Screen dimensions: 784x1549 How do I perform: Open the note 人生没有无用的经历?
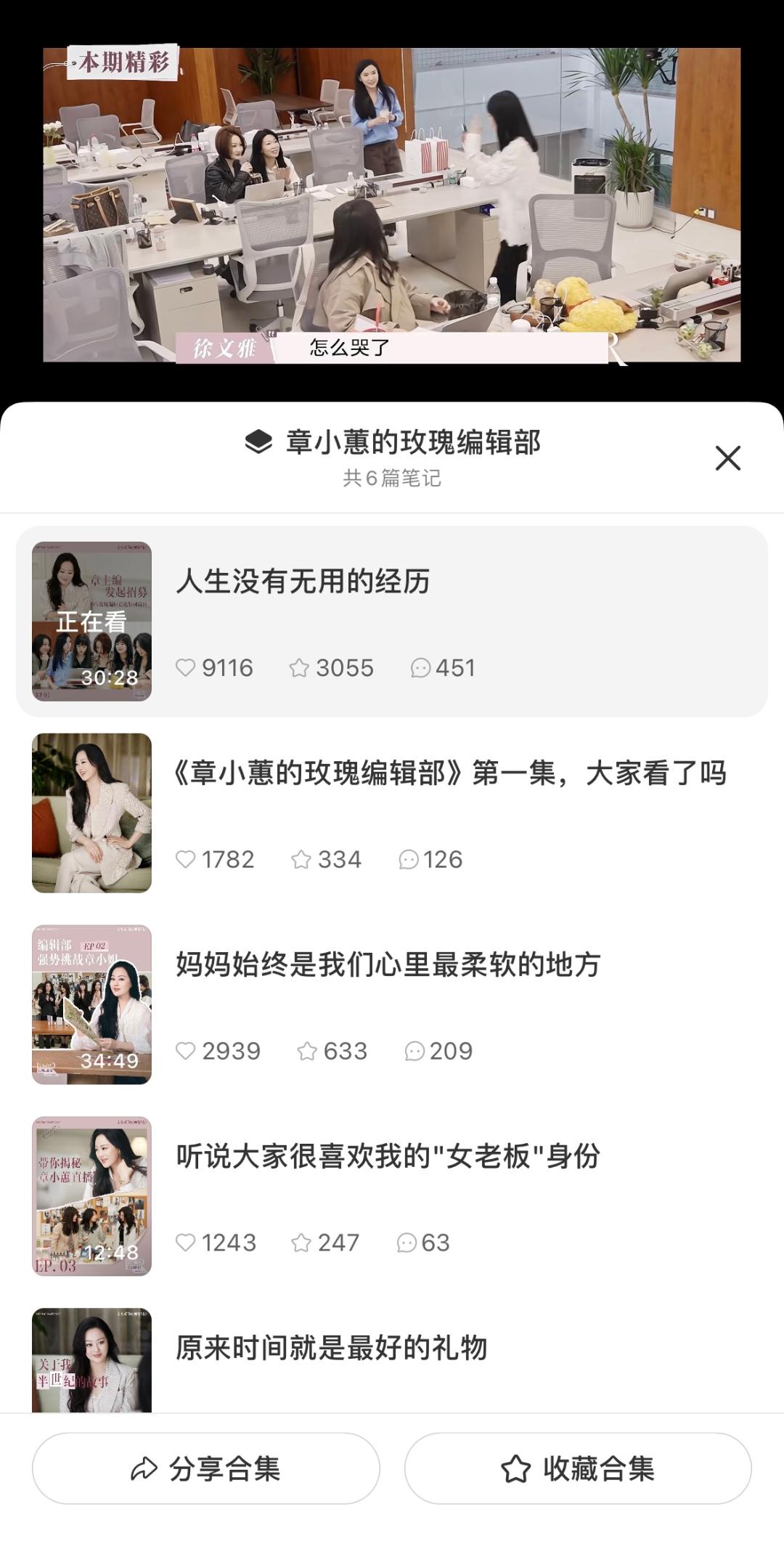[391, 621]
